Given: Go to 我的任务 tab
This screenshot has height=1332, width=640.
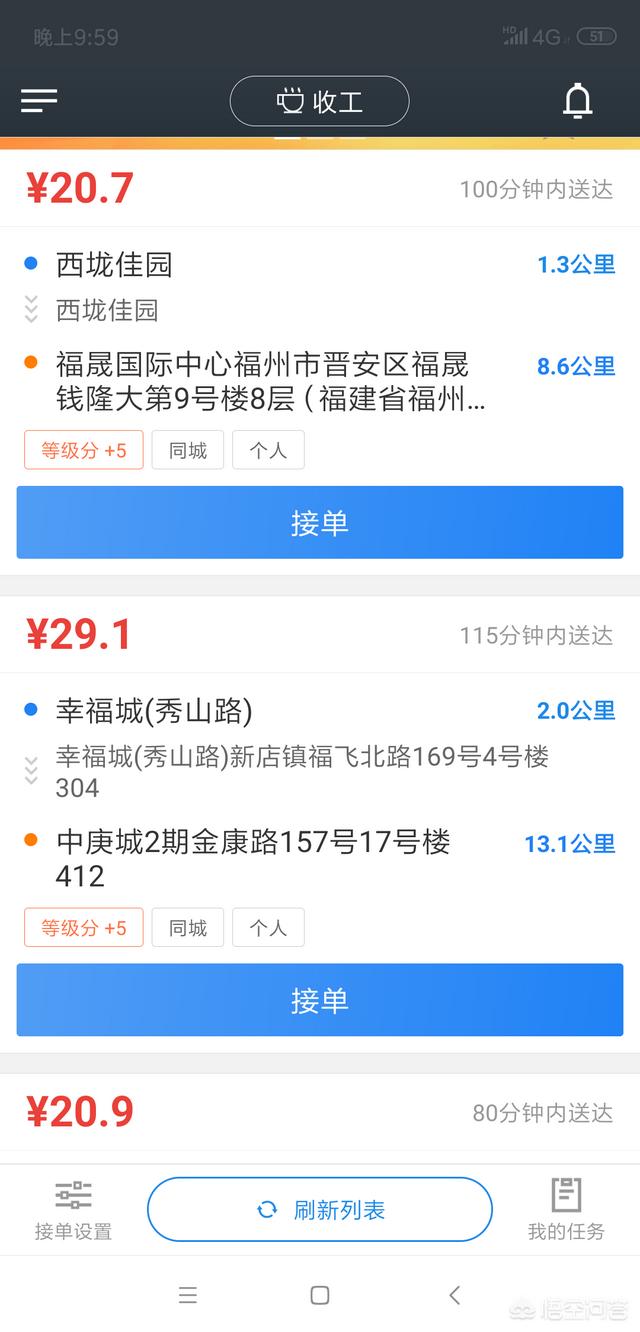Looking at the screenshot, I should [566, 1209].
